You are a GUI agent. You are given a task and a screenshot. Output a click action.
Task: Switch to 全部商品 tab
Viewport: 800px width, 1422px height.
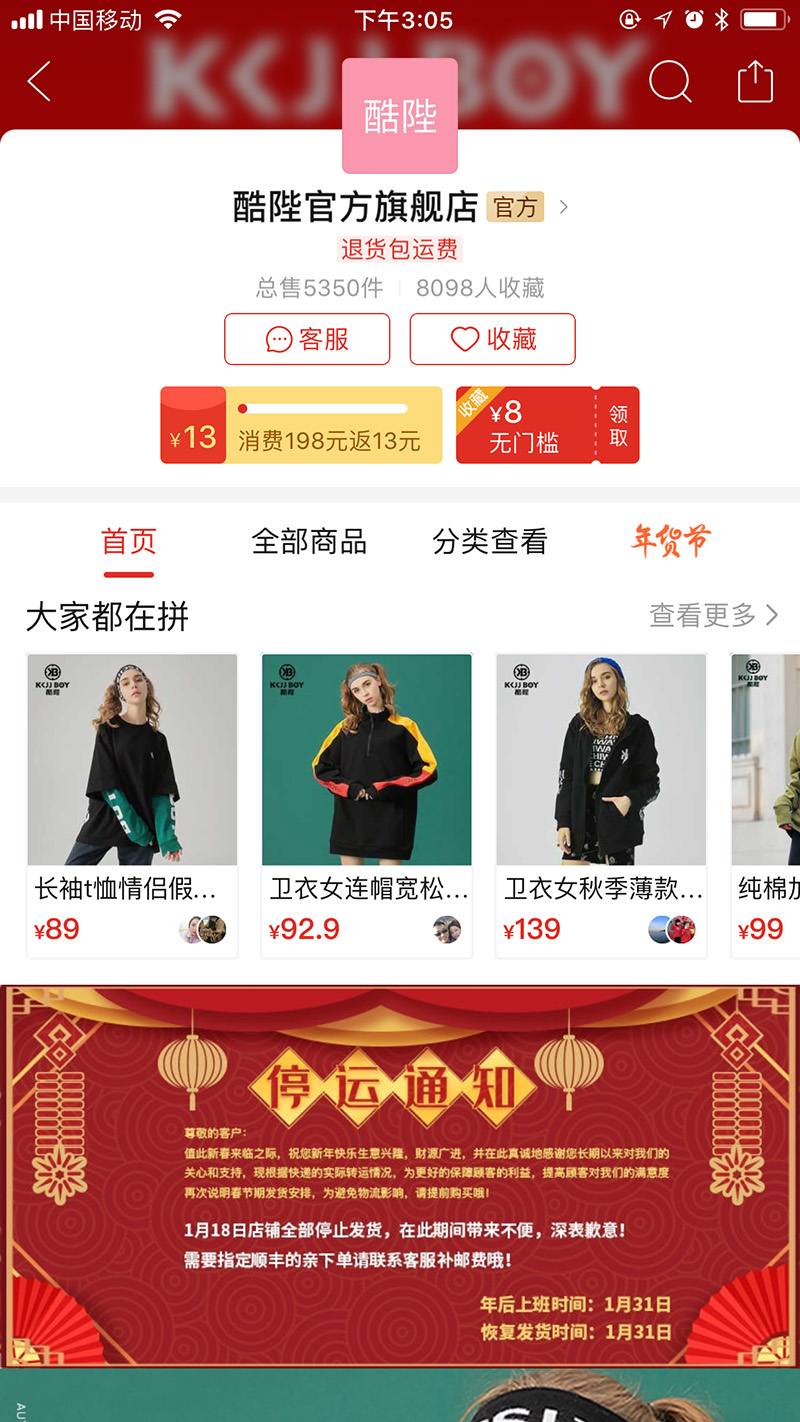point(309,542)
